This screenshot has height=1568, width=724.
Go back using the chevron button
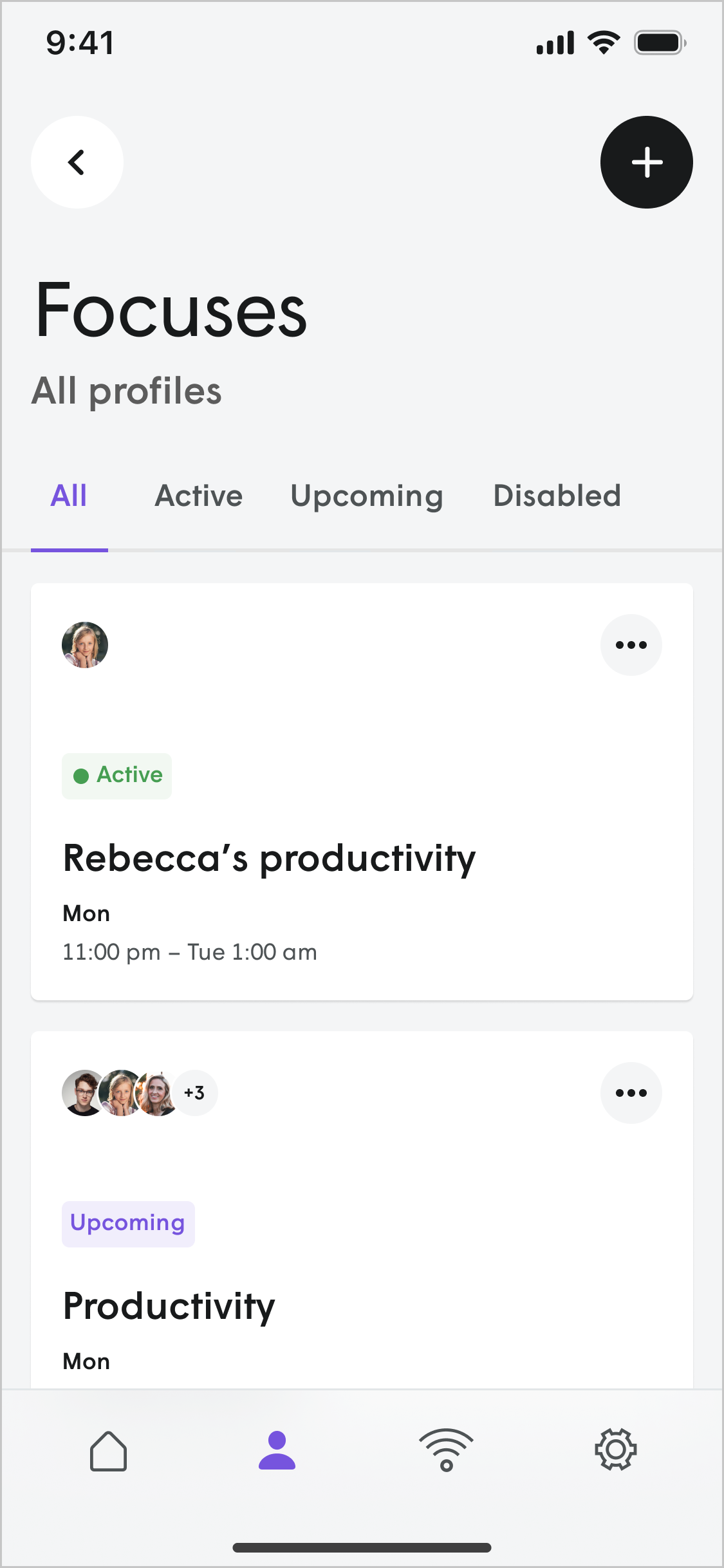tap(77, 162)
